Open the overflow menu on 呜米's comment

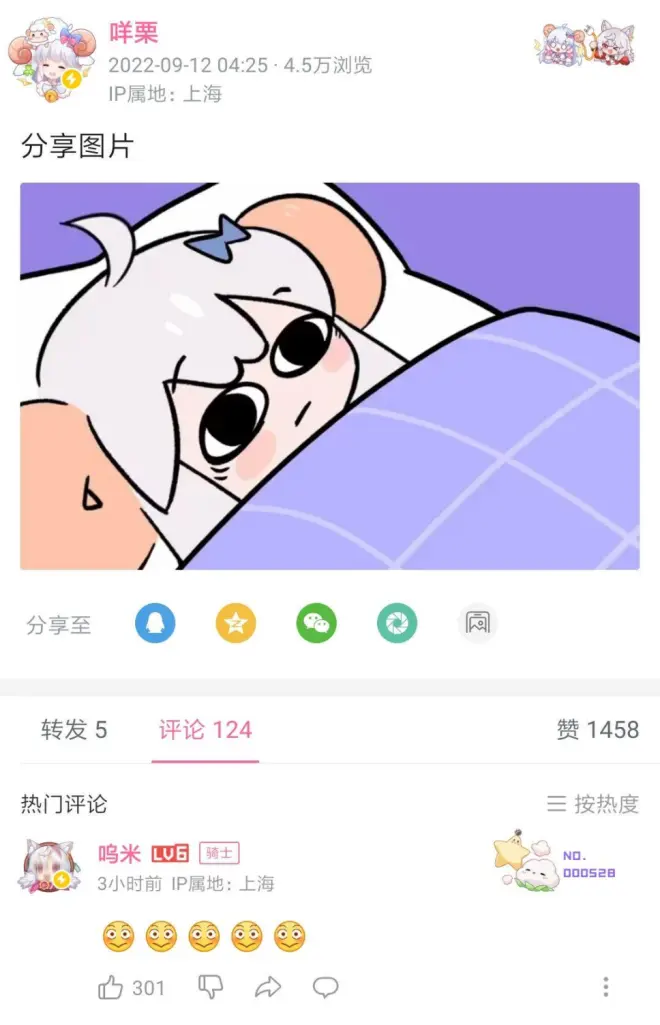click(x=606, y=988)
